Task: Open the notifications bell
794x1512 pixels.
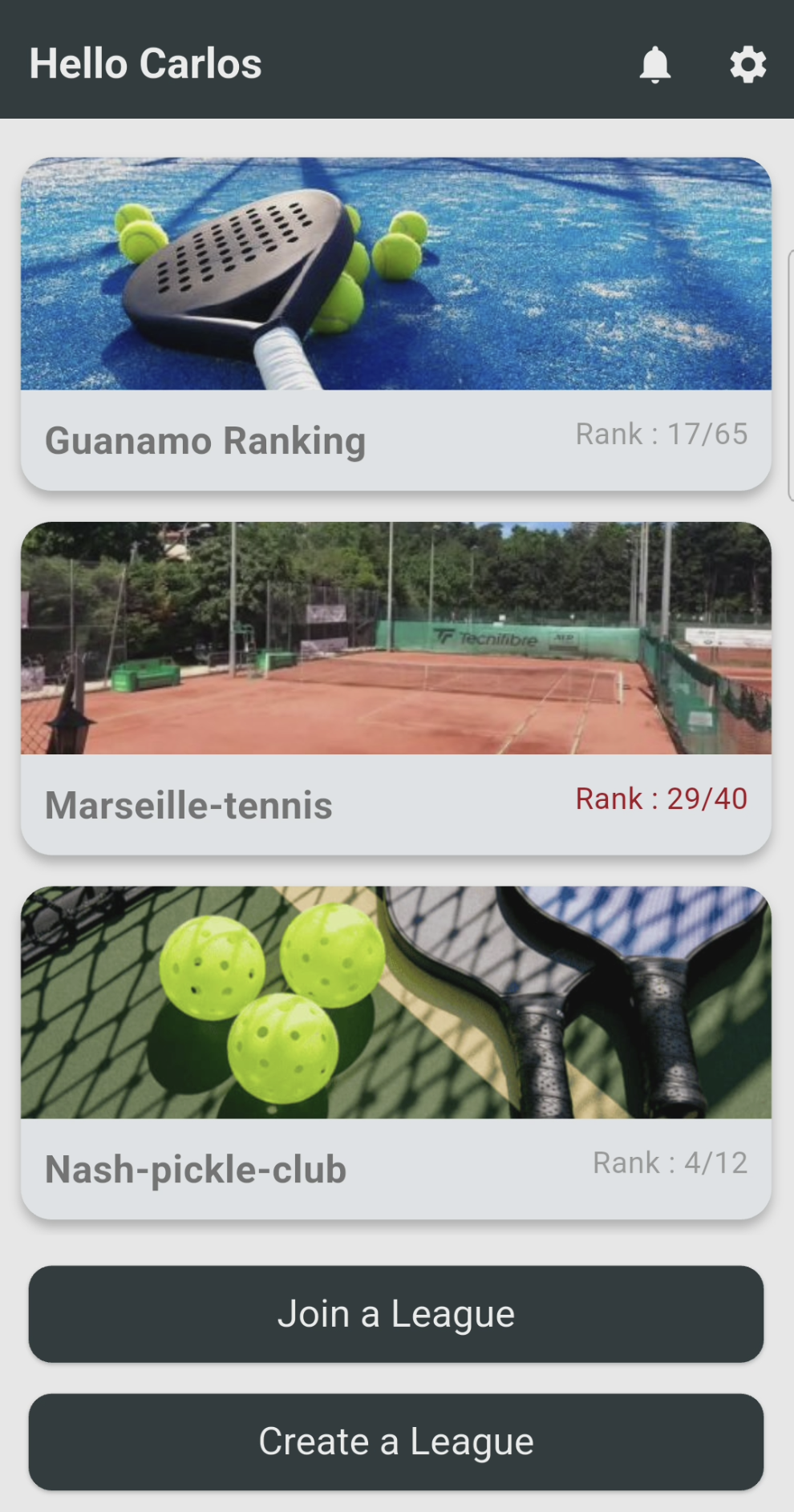Action: (654, 64)
